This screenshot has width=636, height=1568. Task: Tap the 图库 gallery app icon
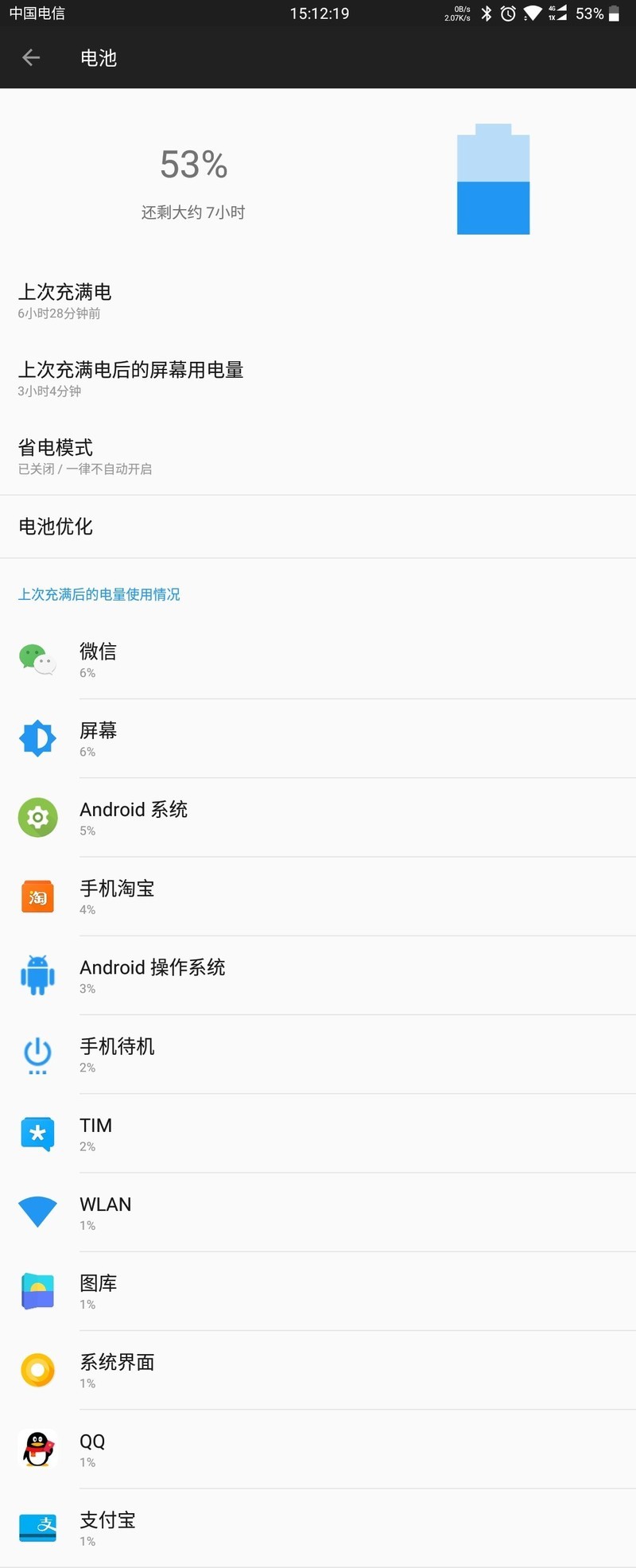[37, 1291]
